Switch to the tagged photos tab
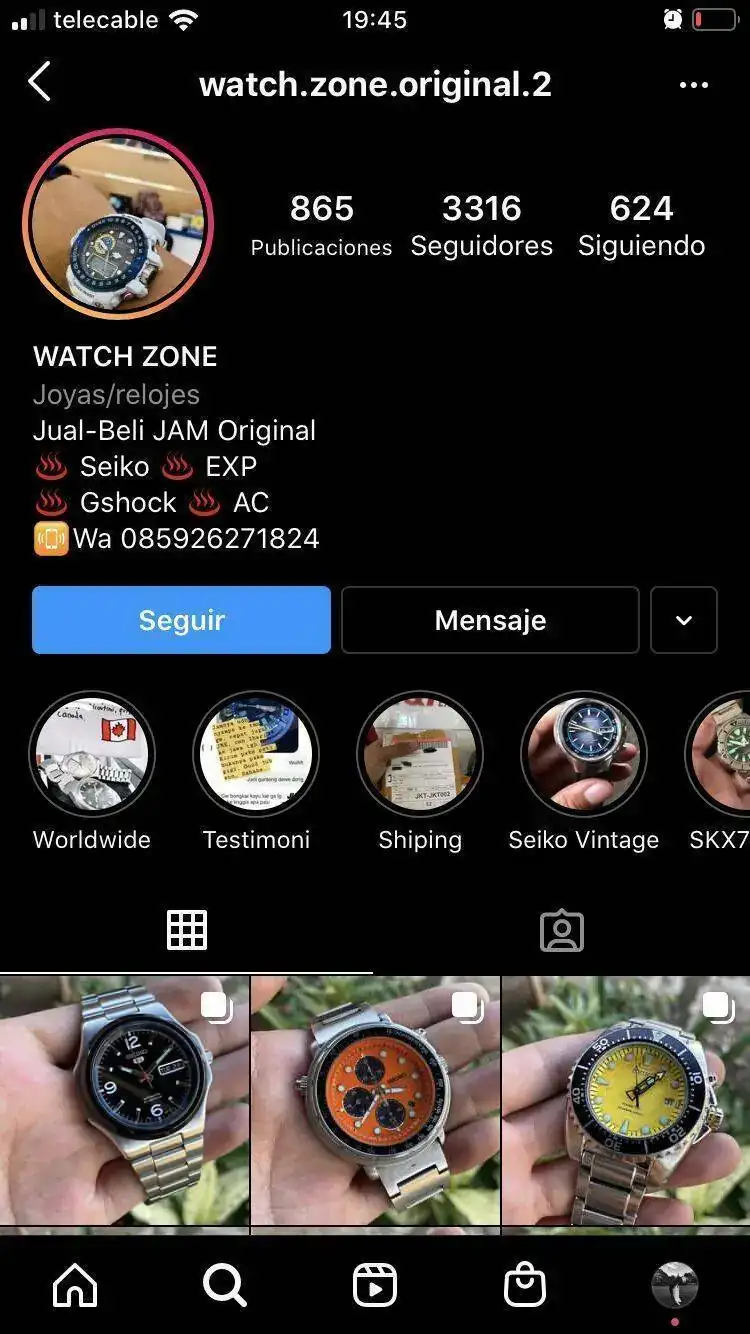The height and width of the screenshot is (1334, 750). point(562,930)
